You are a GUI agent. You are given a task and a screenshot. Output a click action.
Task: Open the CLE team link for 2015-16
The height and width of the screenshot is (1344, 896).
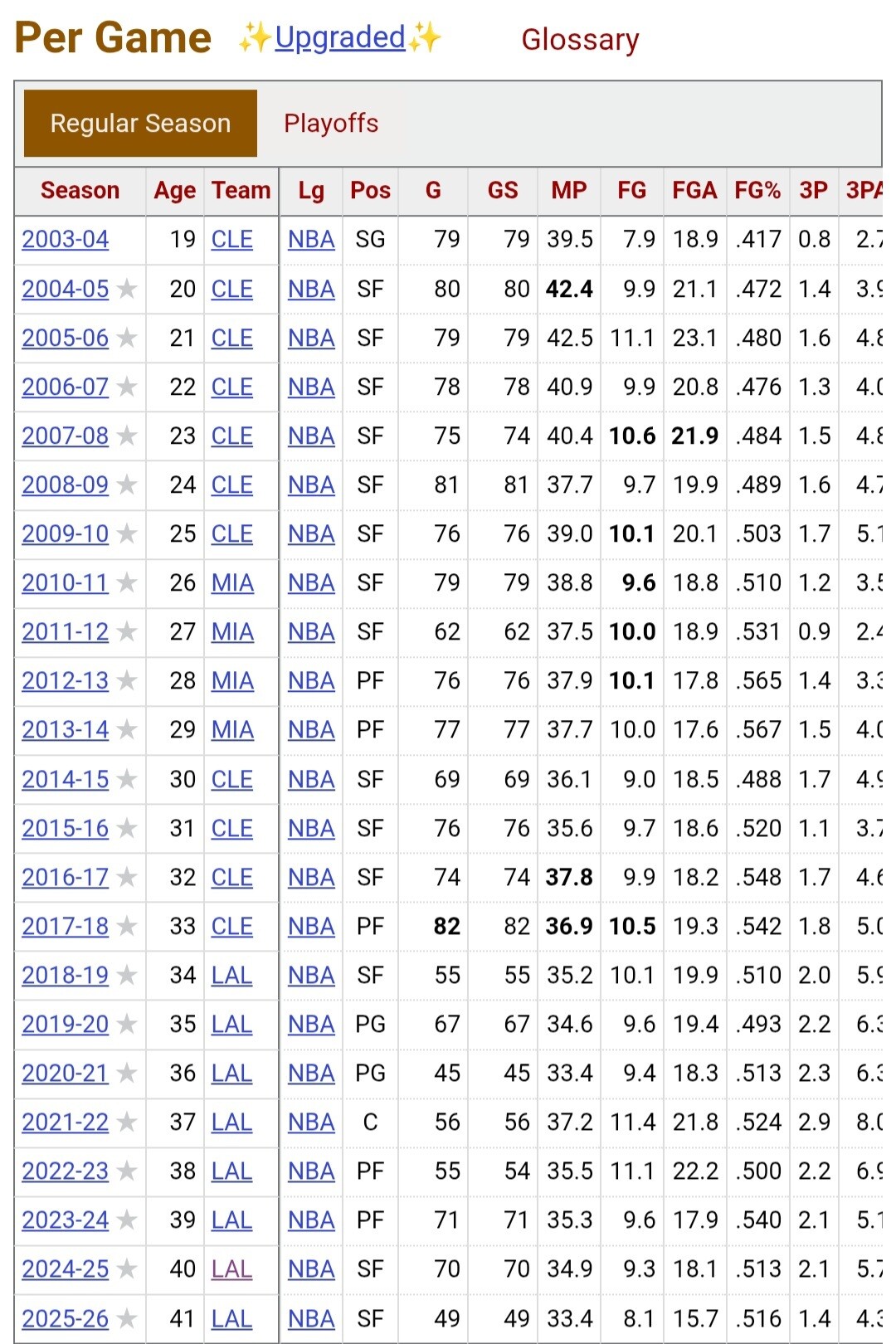pos(232,828)
